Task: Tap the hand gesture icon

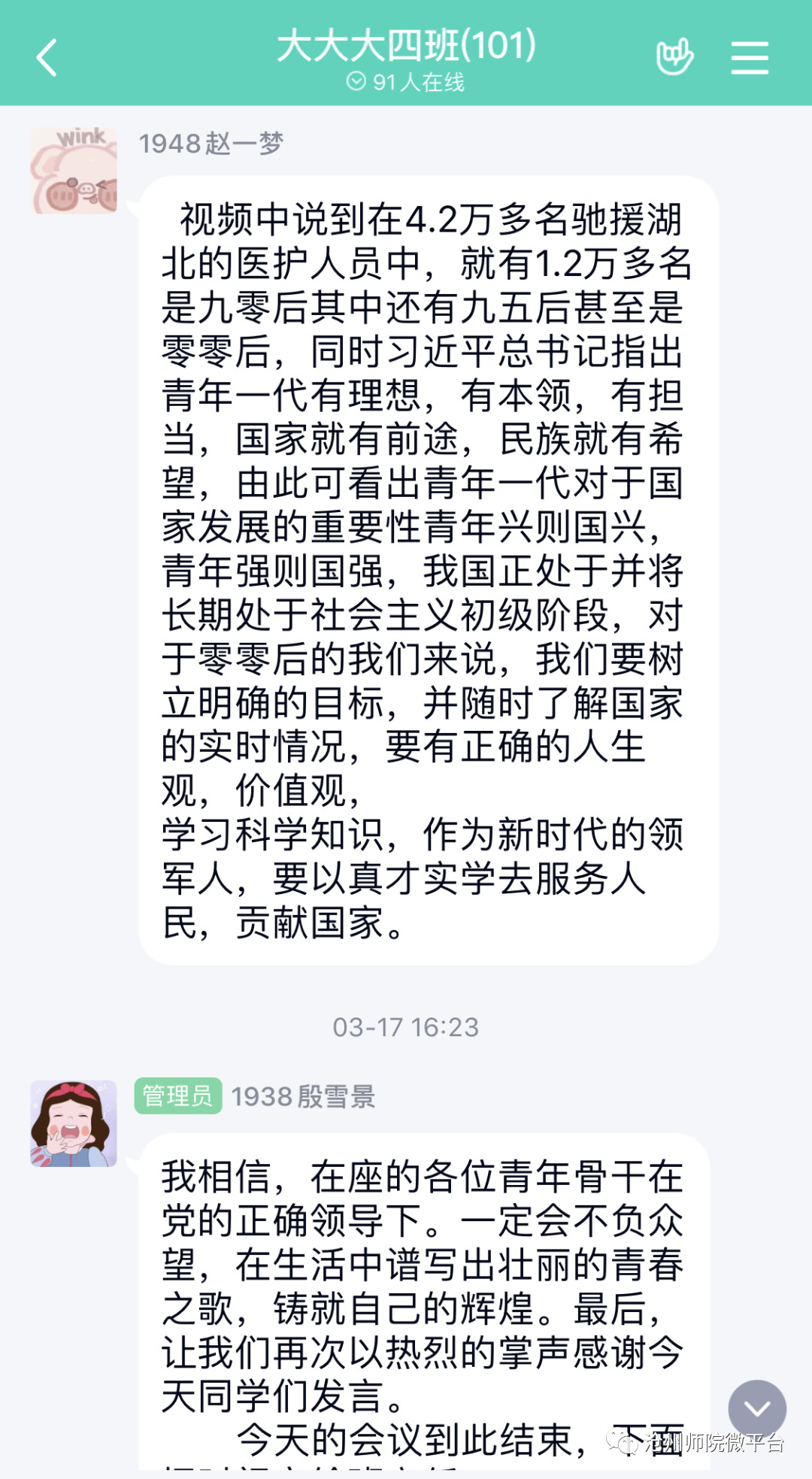Action: [x=674, y=57]
